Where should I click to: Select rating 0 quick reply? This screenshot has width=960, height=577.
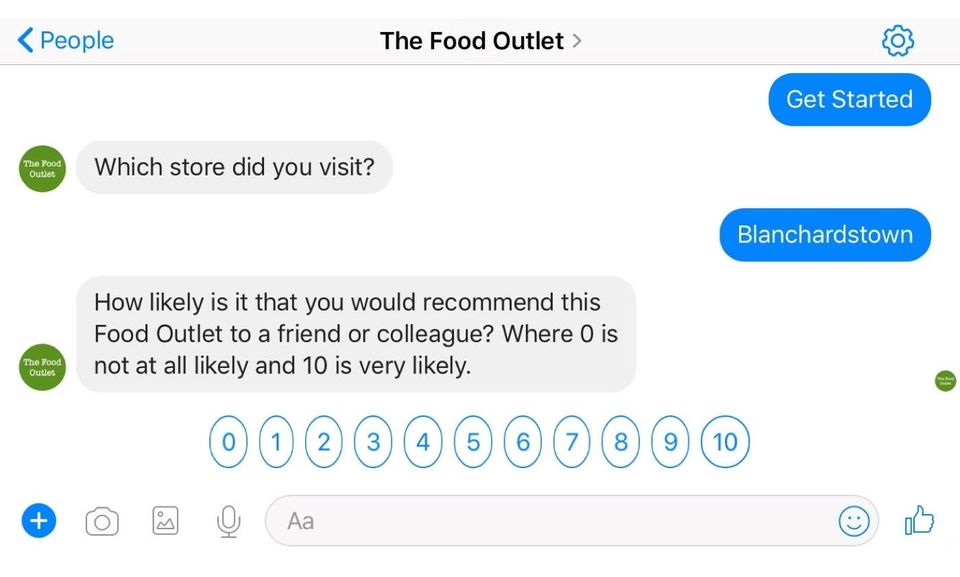[229, 442]
